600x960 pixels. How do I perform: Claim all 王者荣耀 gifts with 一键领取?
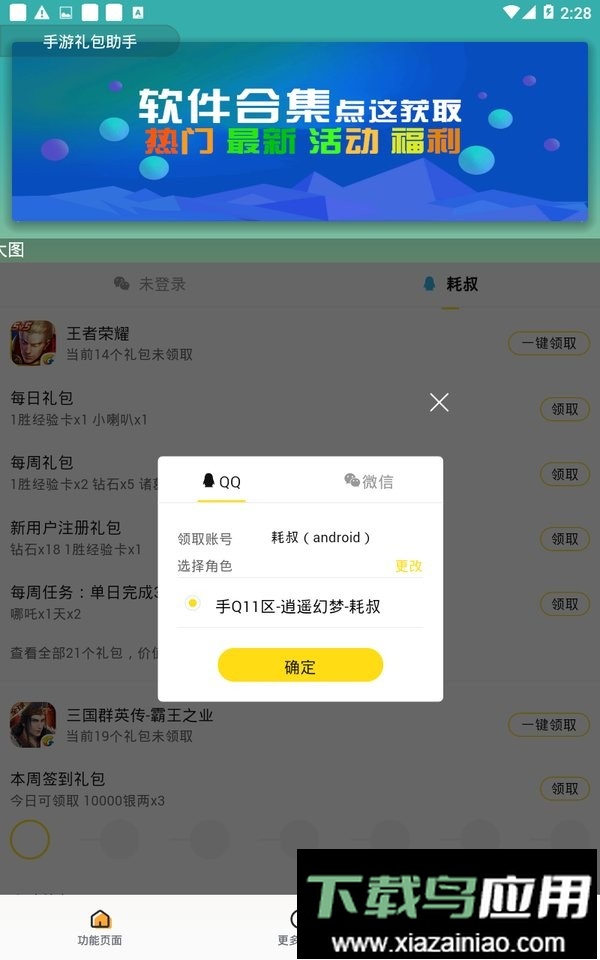(x=549, y=343)
